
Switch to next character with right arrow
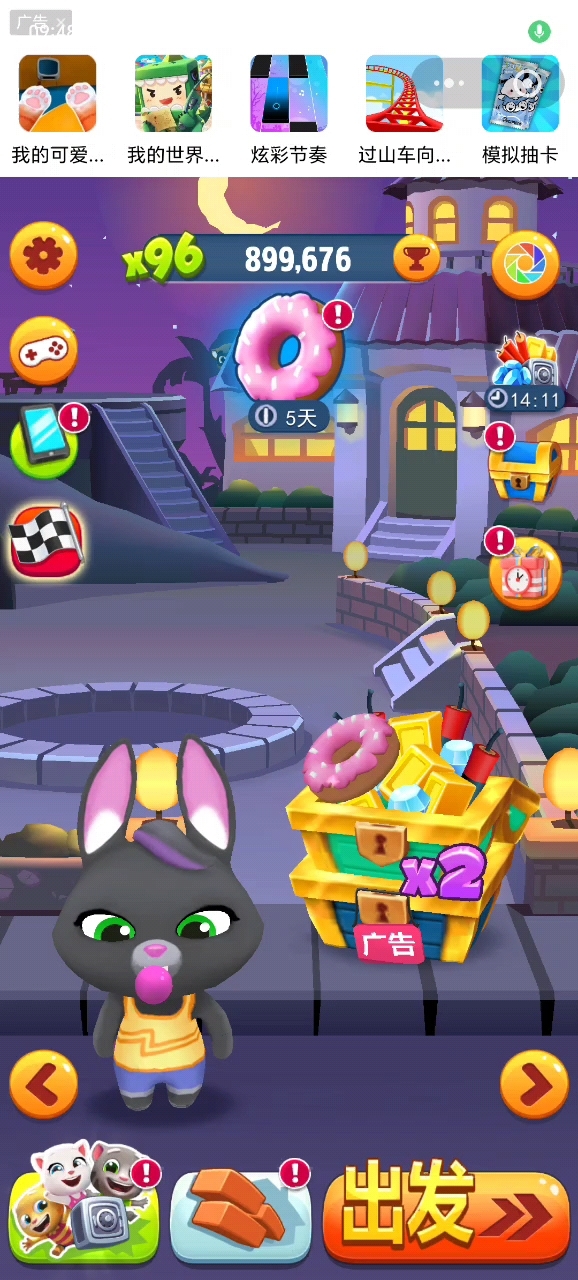pos(534,1085)
